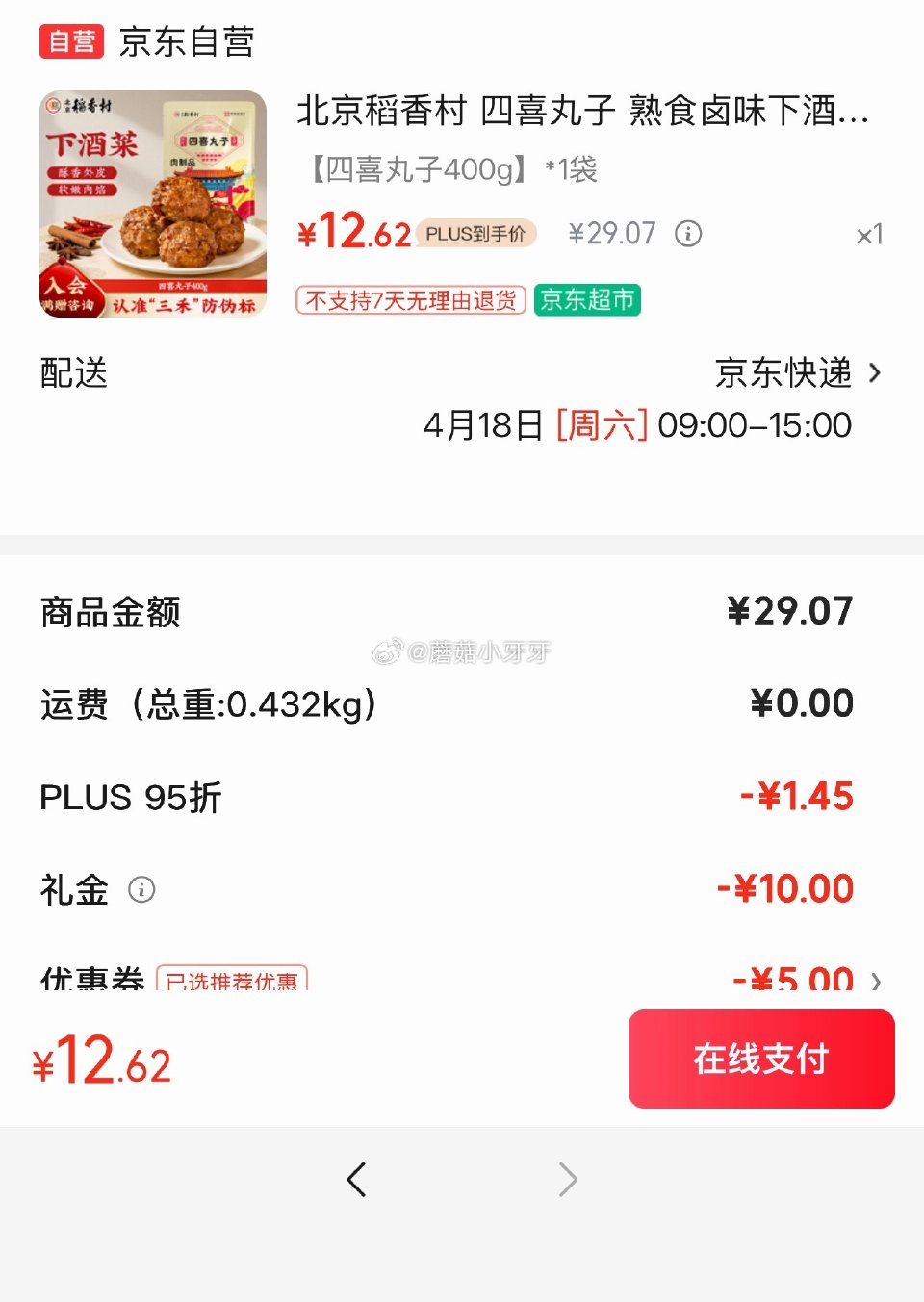The width and height of the screenshot is (924, 1302).
Task: Tap 在线支付 to pay online
Action: pyautogui.click(x=761, y=1059)
